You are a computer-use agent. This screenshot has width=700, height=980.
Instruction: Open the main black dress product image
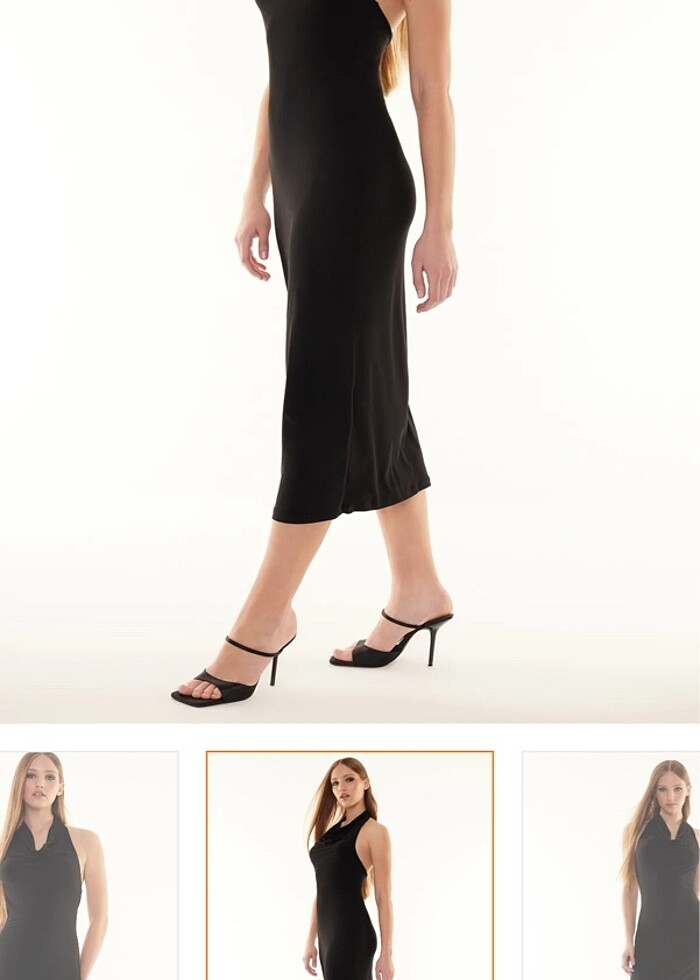[x=350, y=360]
